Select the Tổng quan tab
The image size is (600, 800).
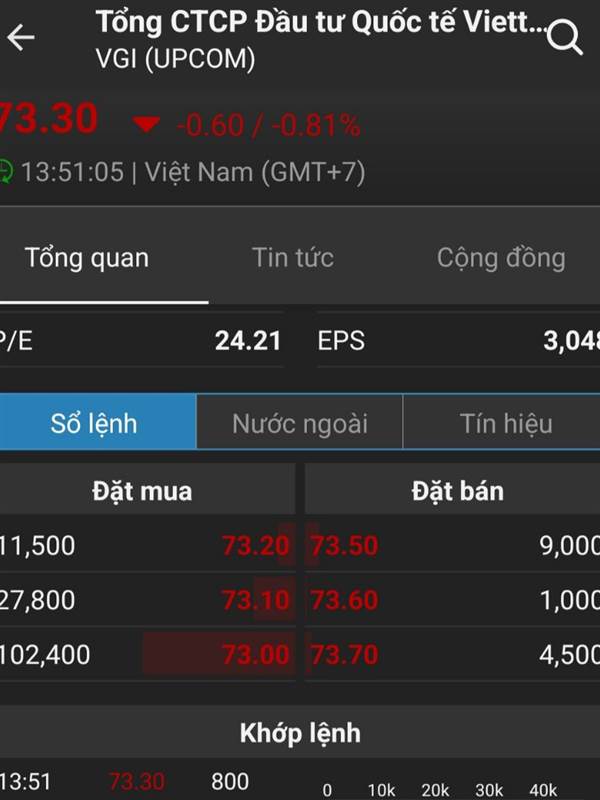87,258
